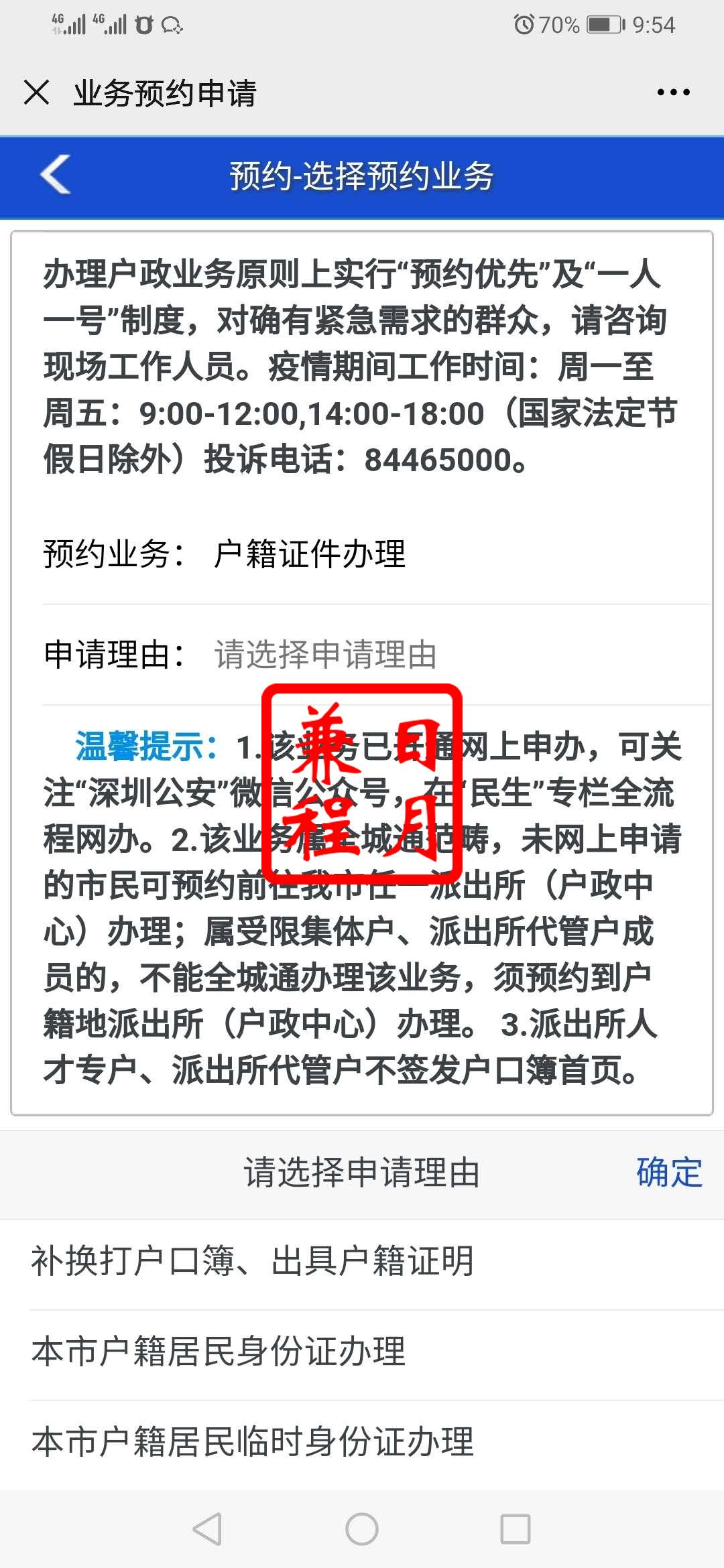Close the 业务预约申请 page
The image size is (724, 1568).
[36, 92]
